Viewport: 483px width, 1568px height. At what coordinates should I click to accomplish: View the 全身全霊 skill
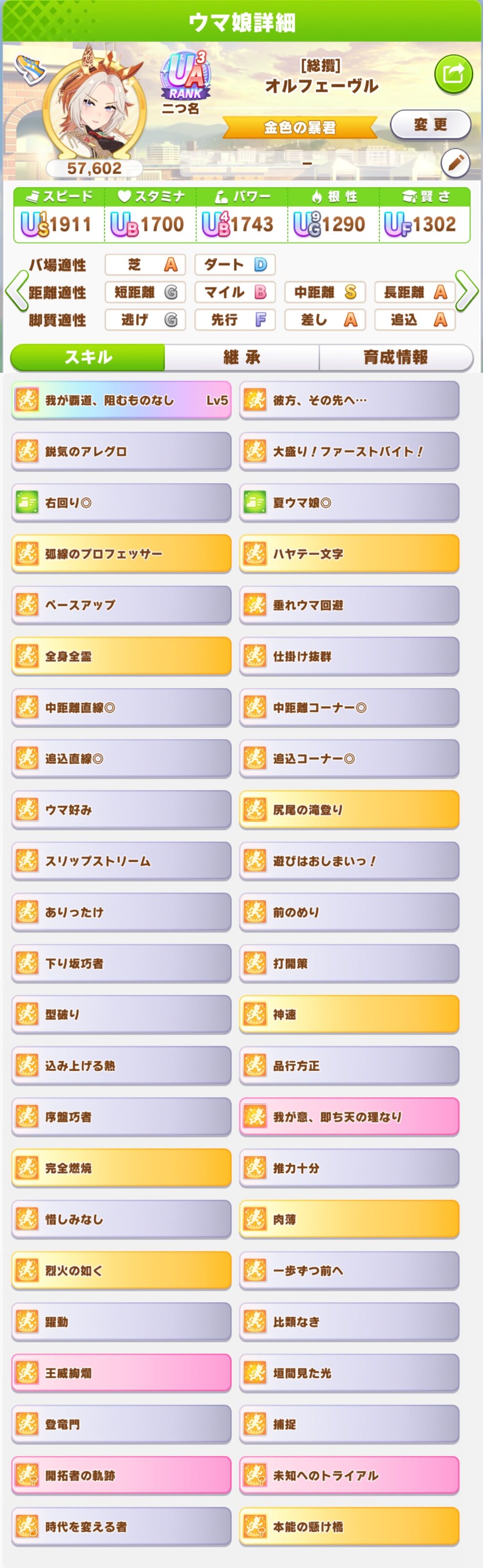click(121, 656)
